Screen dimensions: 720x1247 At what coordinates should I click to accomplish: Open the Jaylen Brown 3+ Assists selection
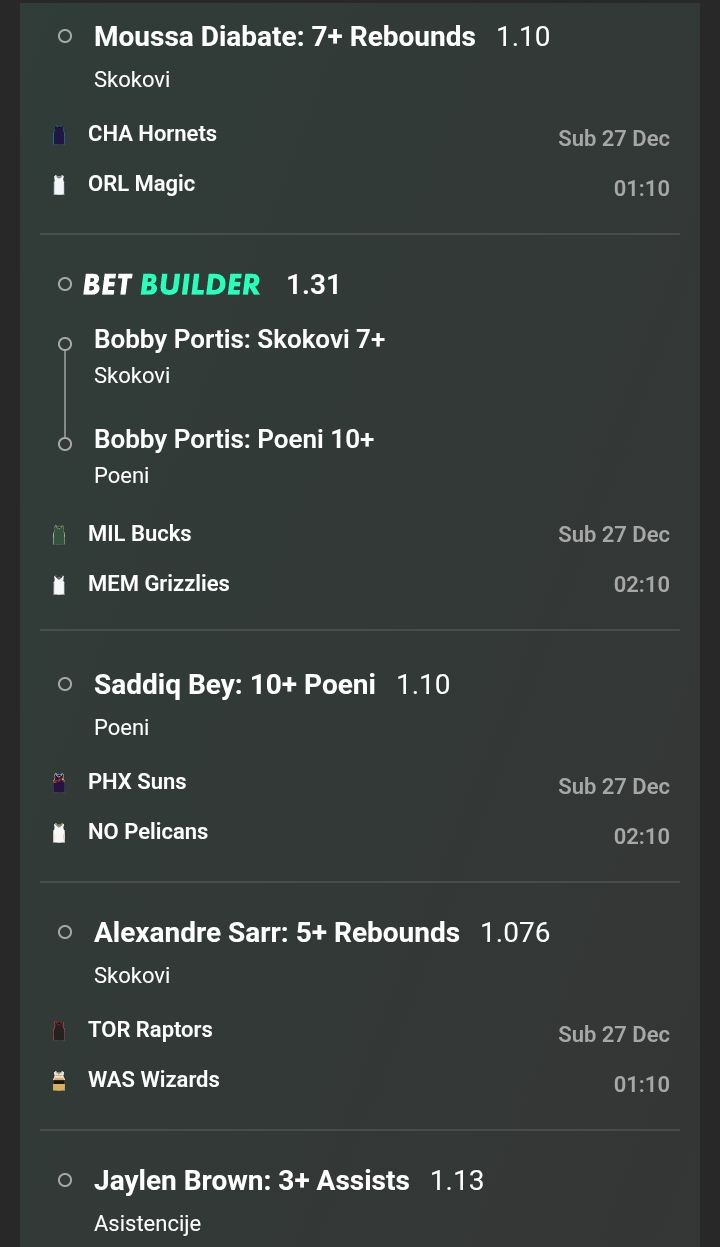pyautogui.click(x=251, y=1181)
